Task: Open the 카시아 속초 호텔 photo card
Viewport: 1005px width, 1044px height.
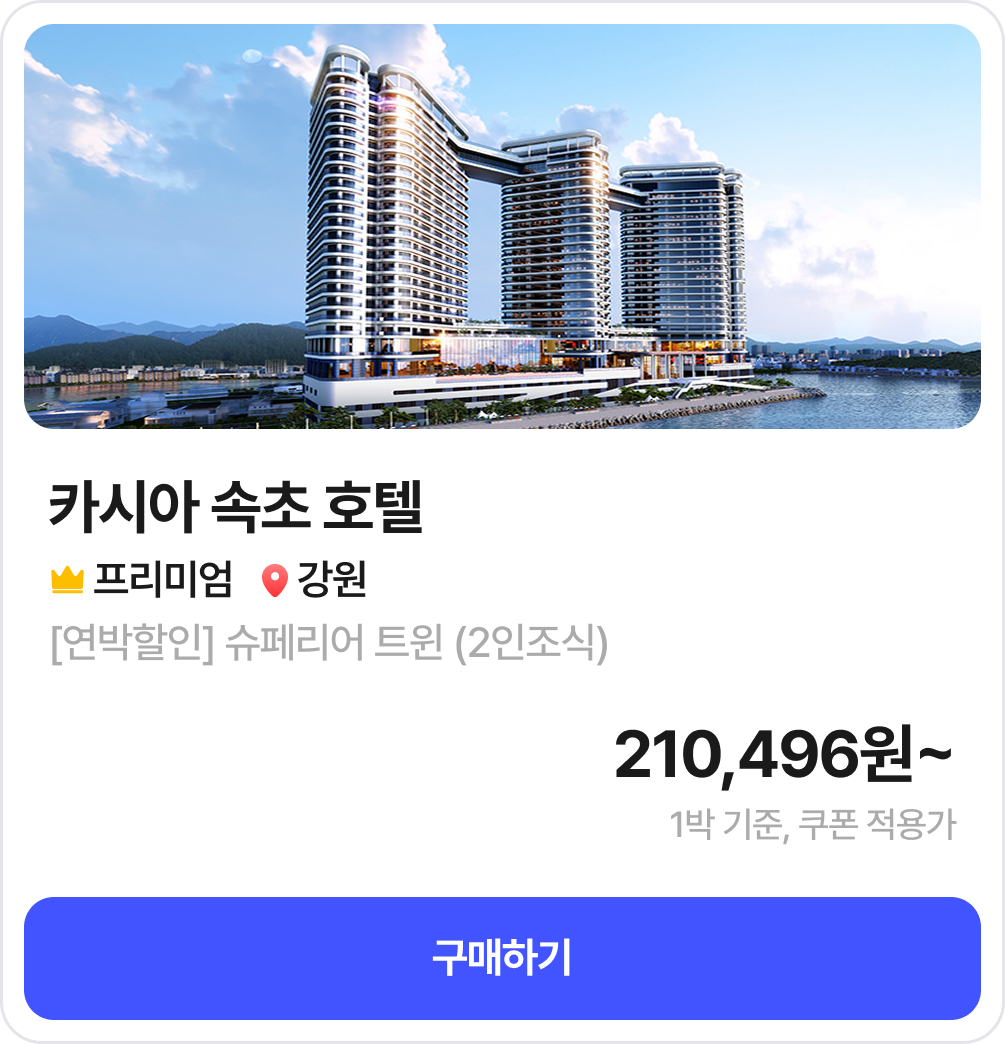Action: pos(502,226)
